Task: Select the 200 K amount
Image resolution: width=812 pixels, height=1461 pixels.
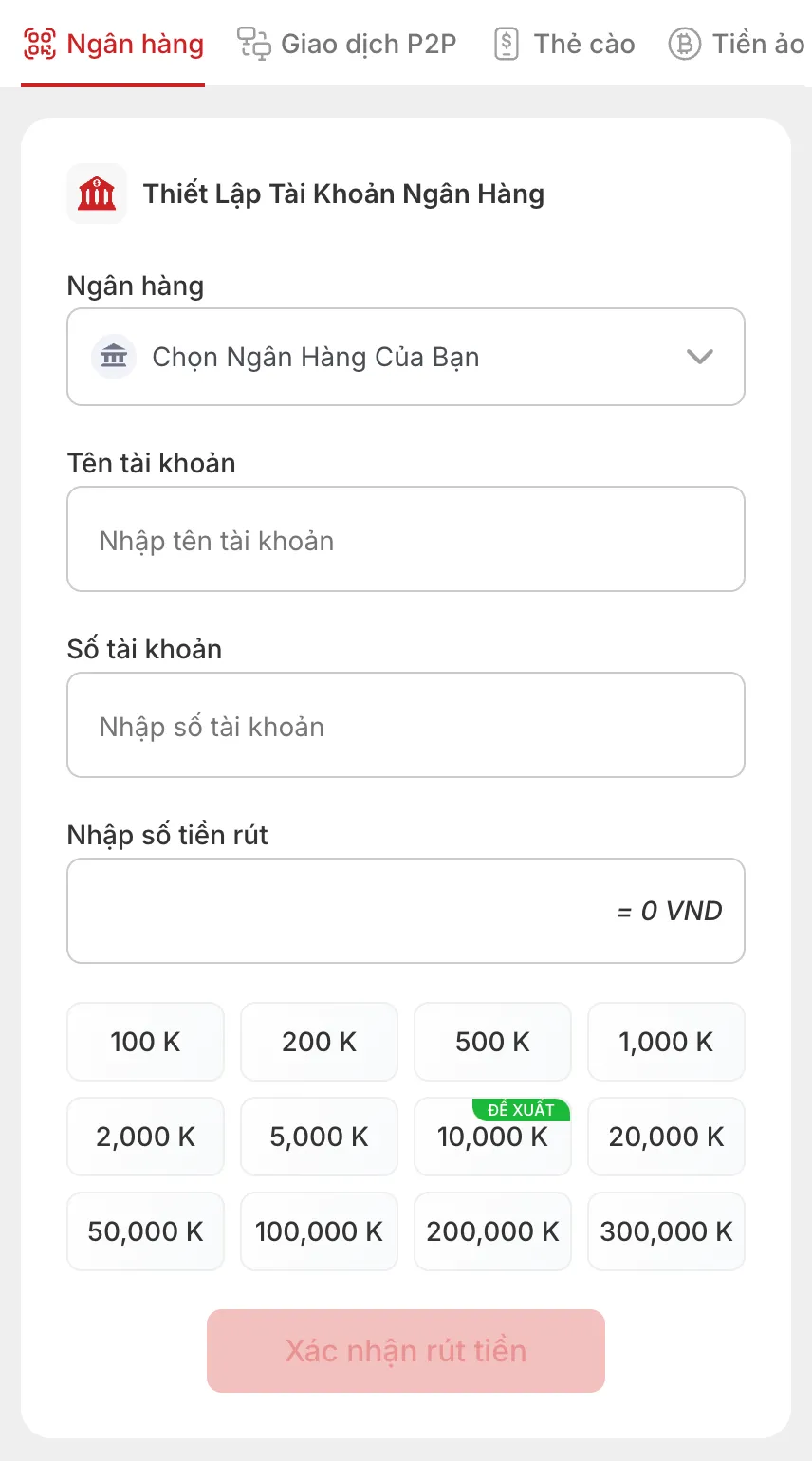Action: (x=319, y=1042)
